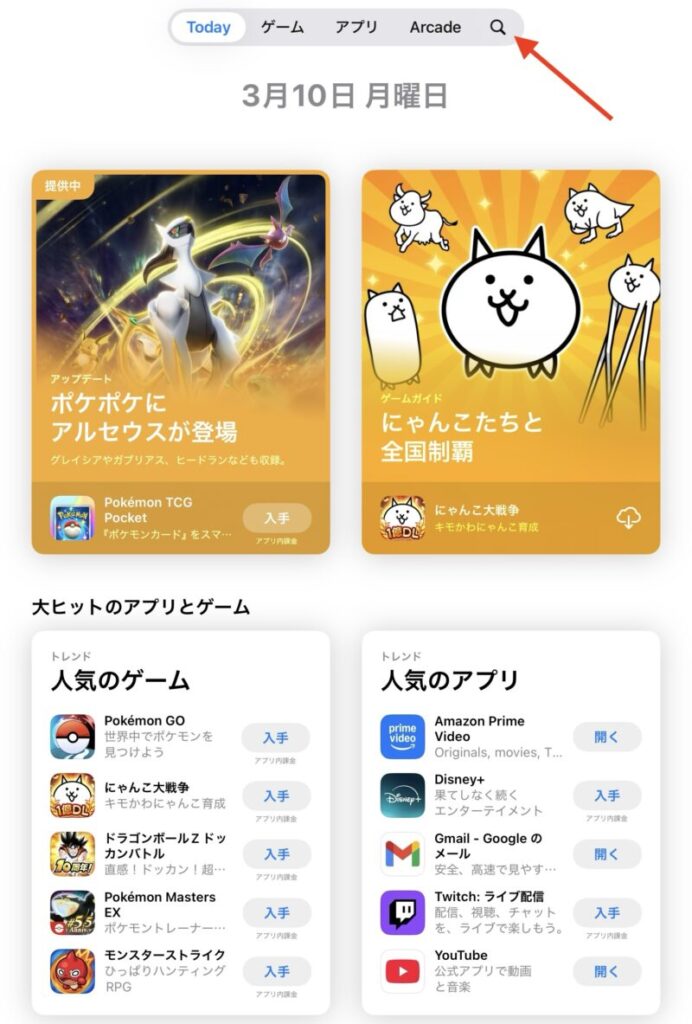Image resolution: width=692 pixels, height=1024 pixels.
Task: Get the Disney+ app
Action: pos(607,796)
